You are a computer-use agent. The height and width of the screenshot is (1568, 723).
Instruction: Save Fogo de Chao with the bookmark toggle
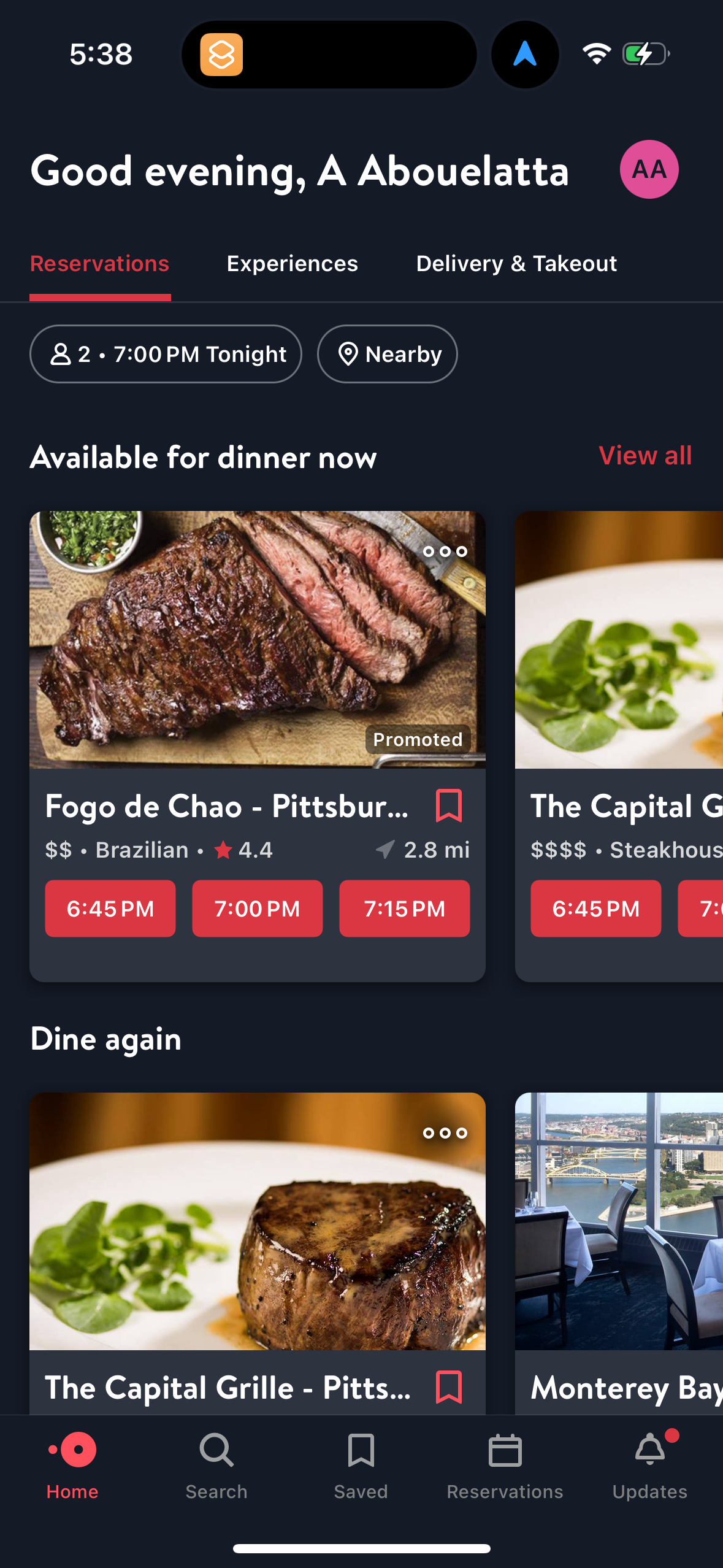pos(448,807)
